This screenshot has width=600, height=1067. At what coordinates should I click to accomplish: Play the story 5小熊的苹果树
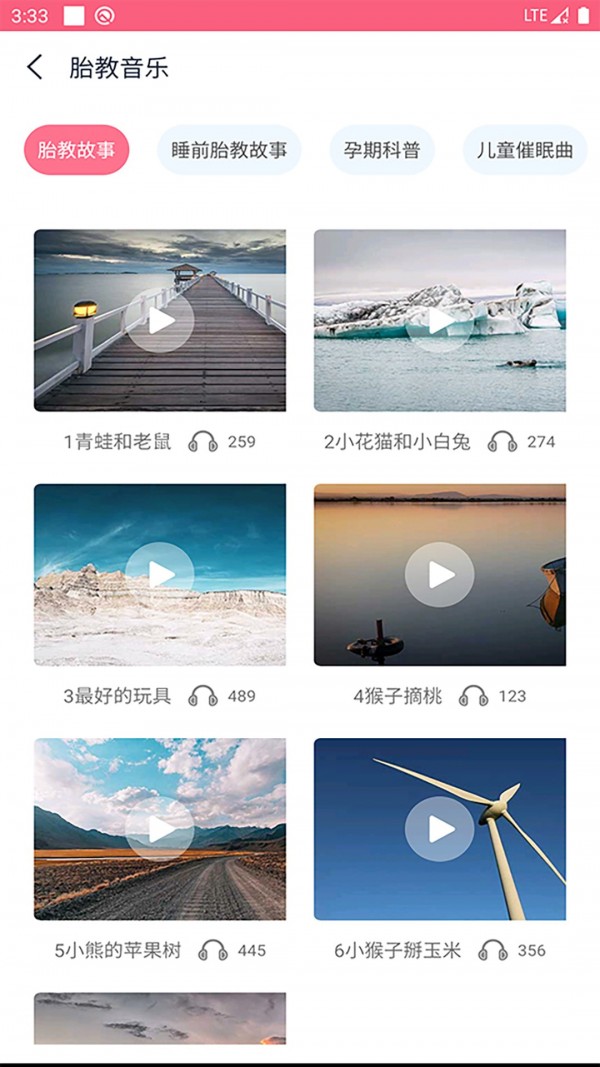point(160,829)
